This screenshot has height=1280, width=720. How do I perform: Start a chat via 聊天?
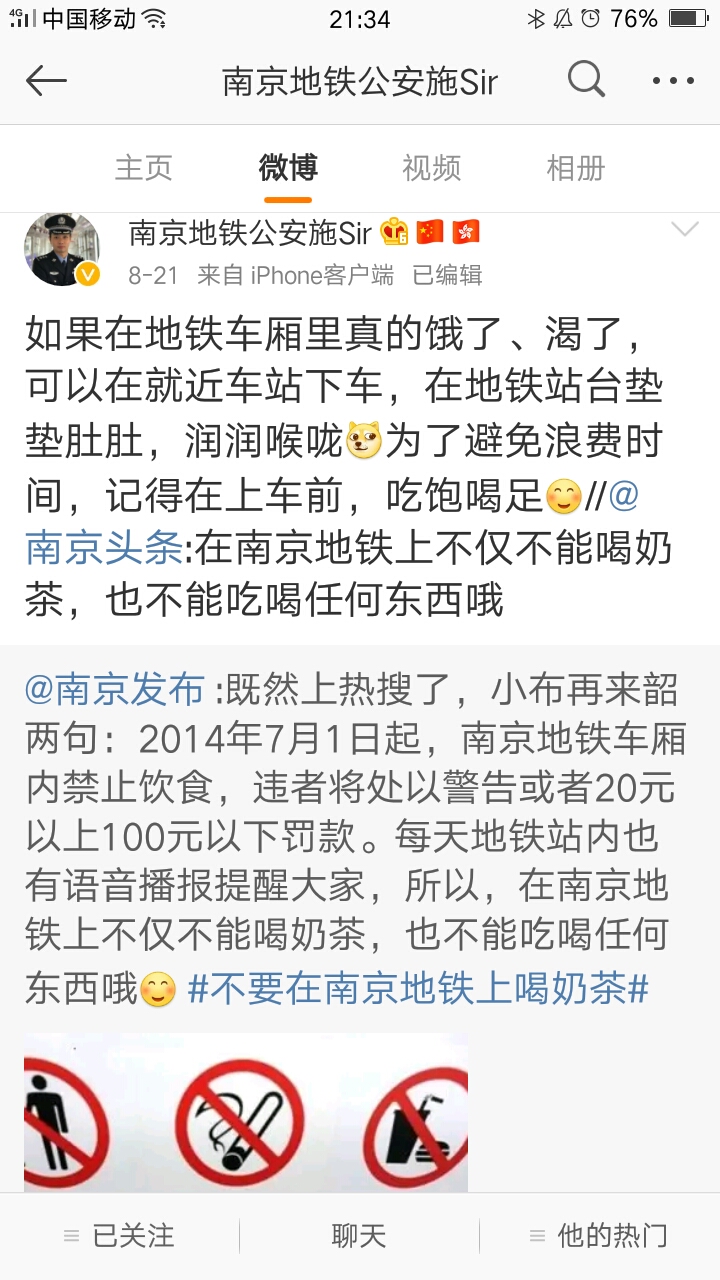pyautogui.click(x=359, y=1236)
